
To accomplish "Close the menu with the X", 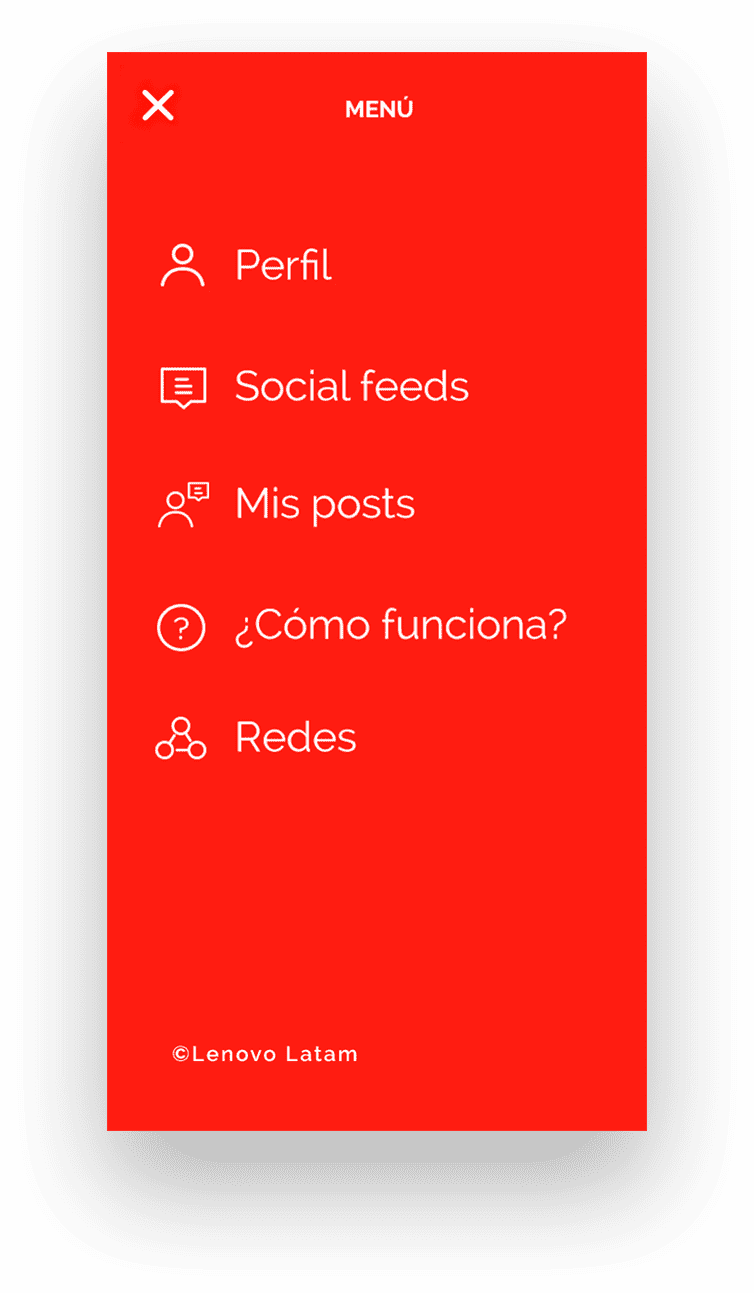I will 158,105.
